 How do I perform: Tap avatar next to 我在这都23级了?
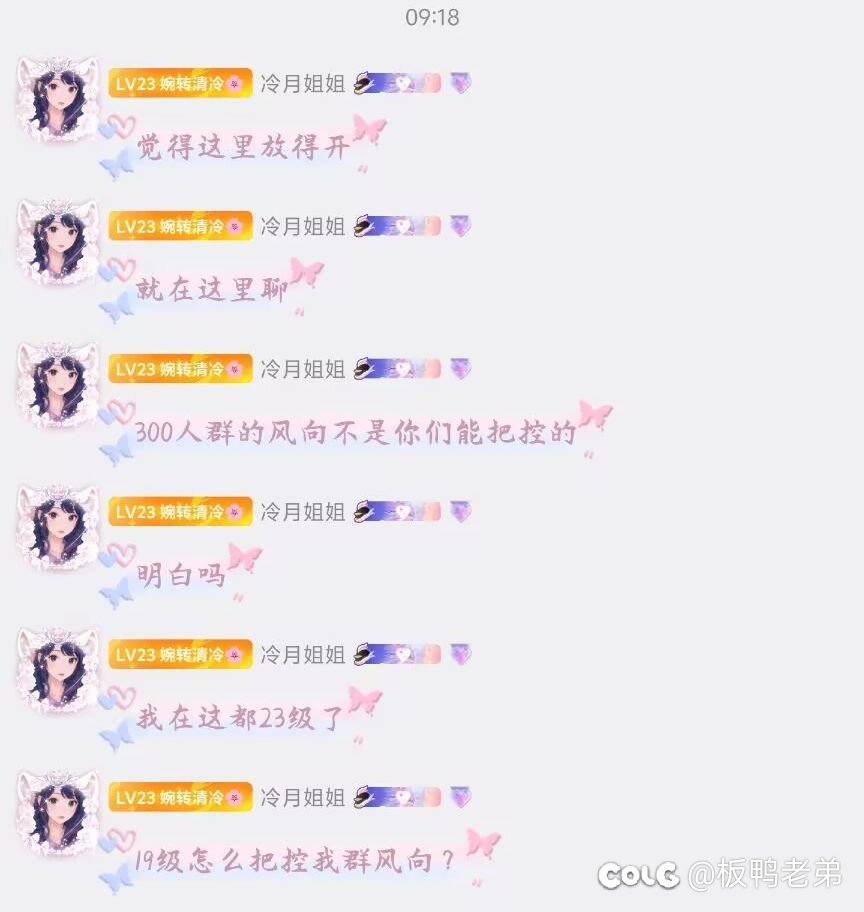[57, 671]
